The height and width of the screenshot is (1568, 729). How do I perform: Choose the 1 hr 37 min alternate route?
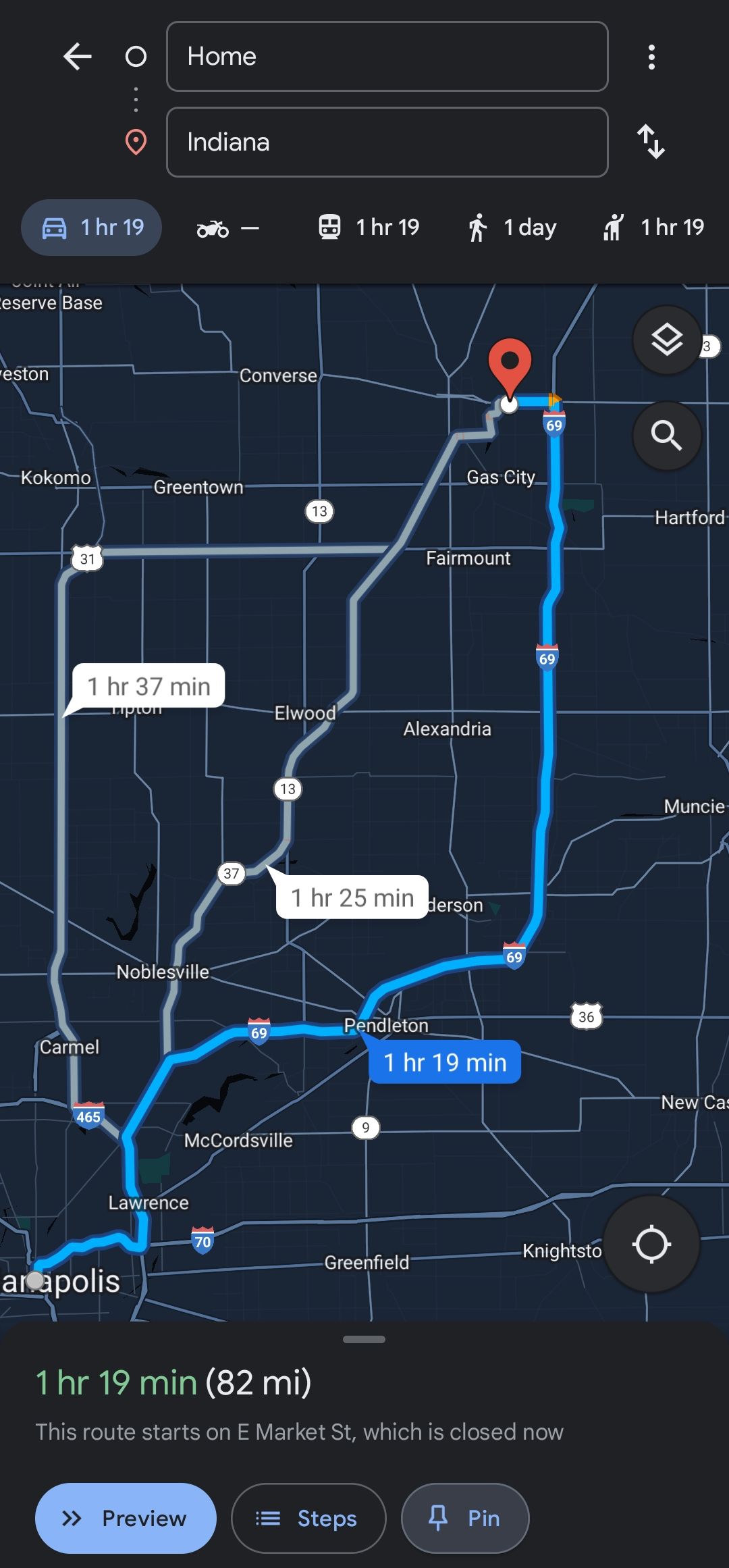(149, 686)
